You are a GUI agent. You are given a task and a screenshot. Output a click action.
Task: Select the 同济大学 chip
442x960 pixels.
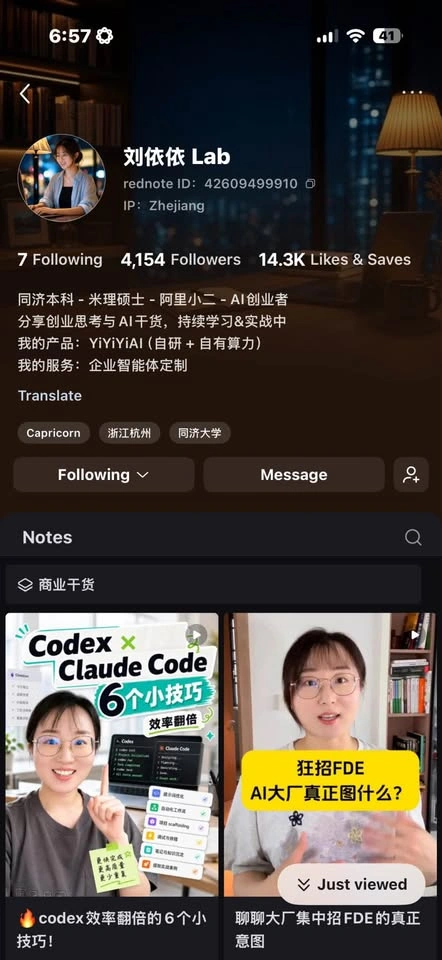tap(200, 433)
